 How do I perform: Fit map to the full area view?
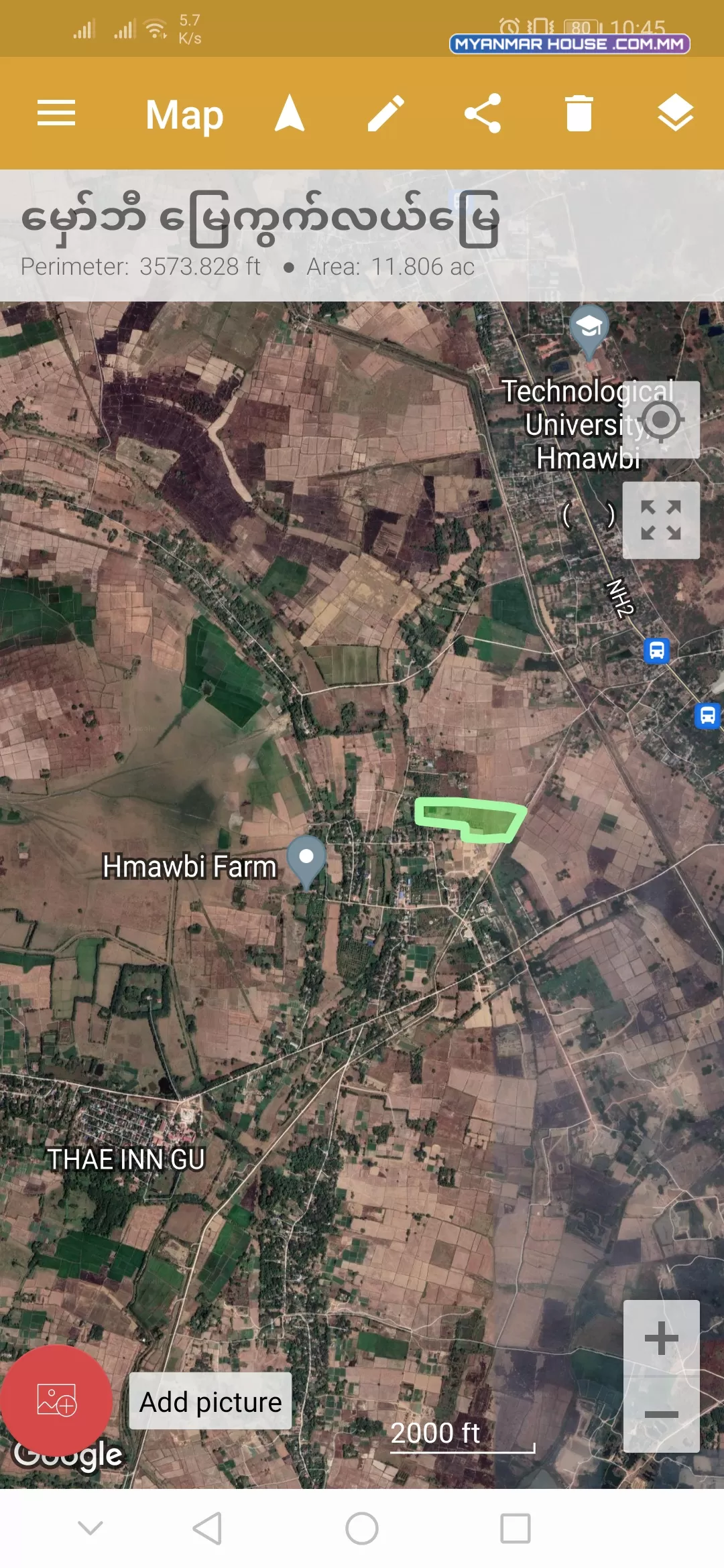662,520
